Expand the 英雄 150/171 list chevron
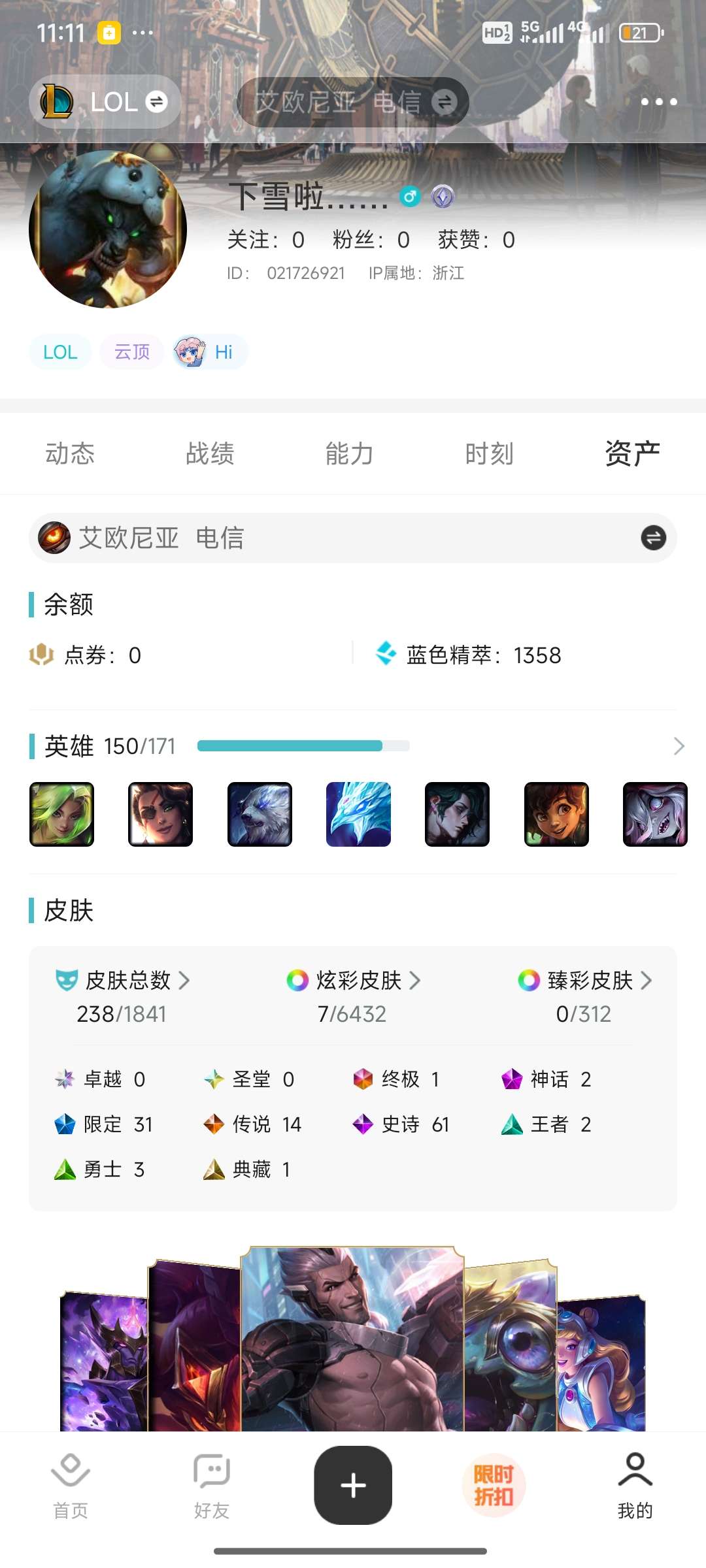This screenshot has width=706, height=1568. (x=679, y=746)
